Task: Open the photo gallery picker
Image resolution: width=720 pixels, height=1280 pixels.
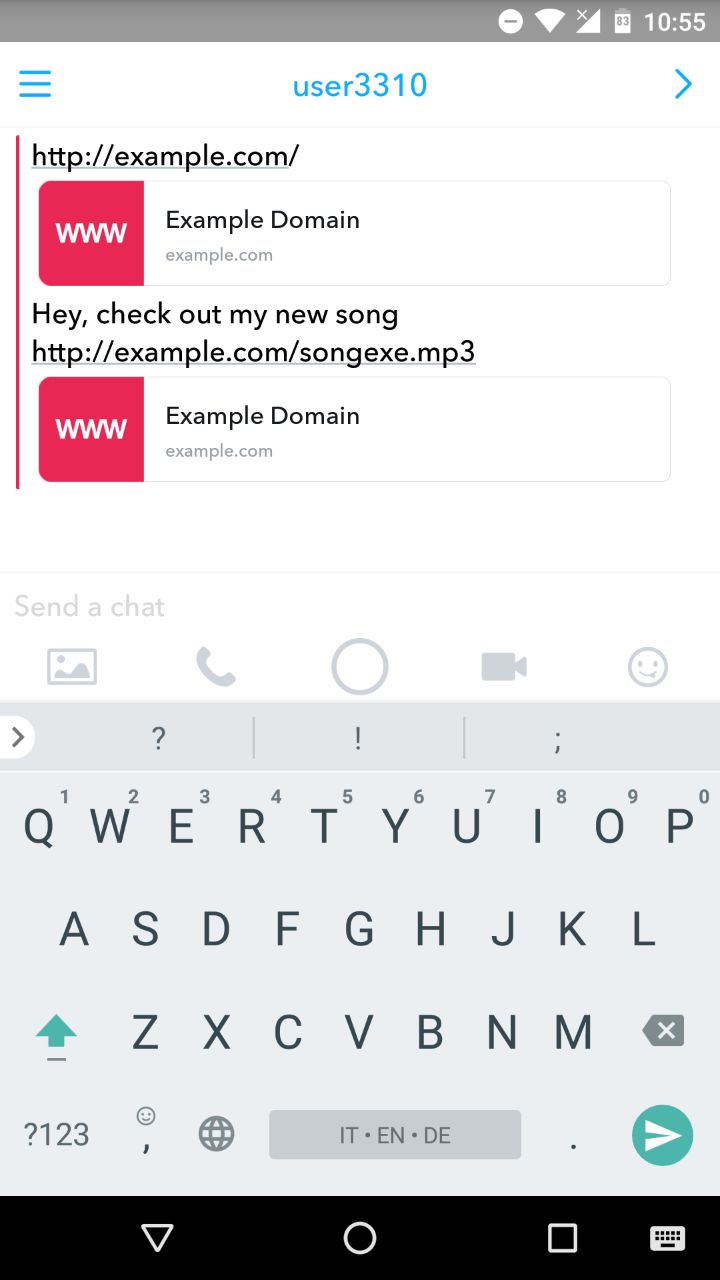Action: point(72,666)
